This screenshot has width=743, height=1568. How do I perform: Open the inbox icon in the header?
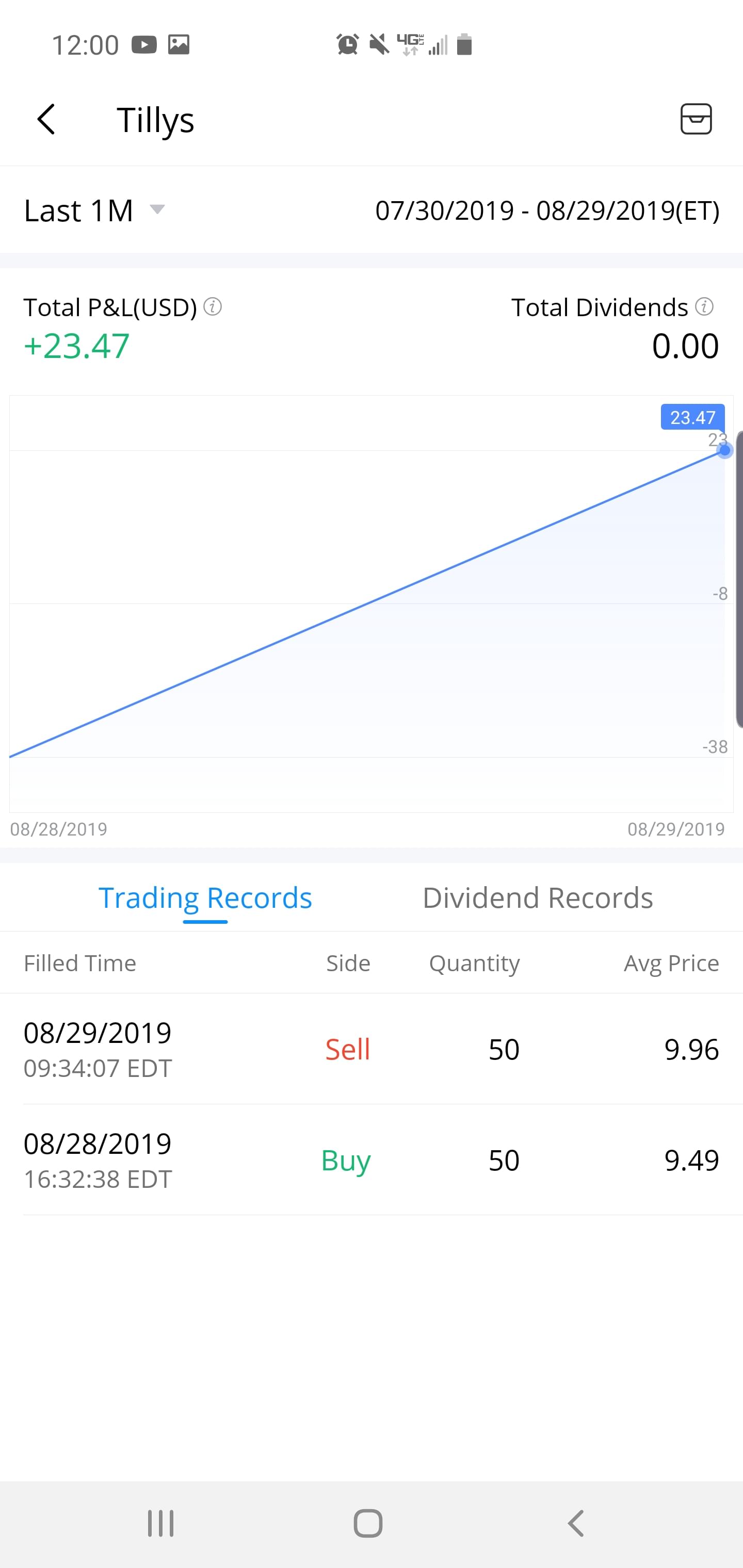(696, 119)
